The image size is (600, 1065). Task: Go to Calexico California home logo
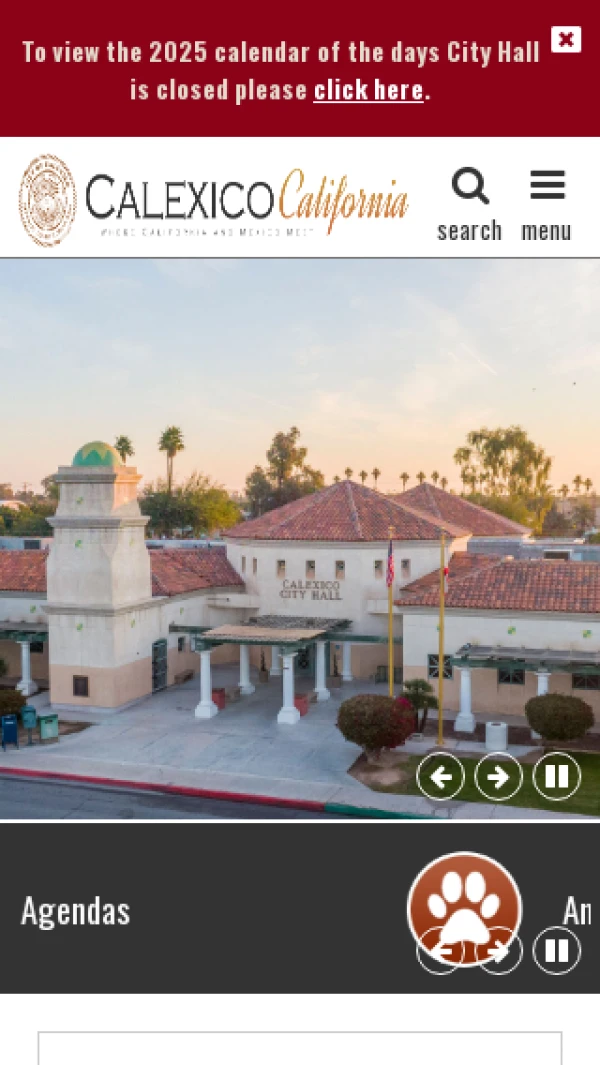(214, 200)
